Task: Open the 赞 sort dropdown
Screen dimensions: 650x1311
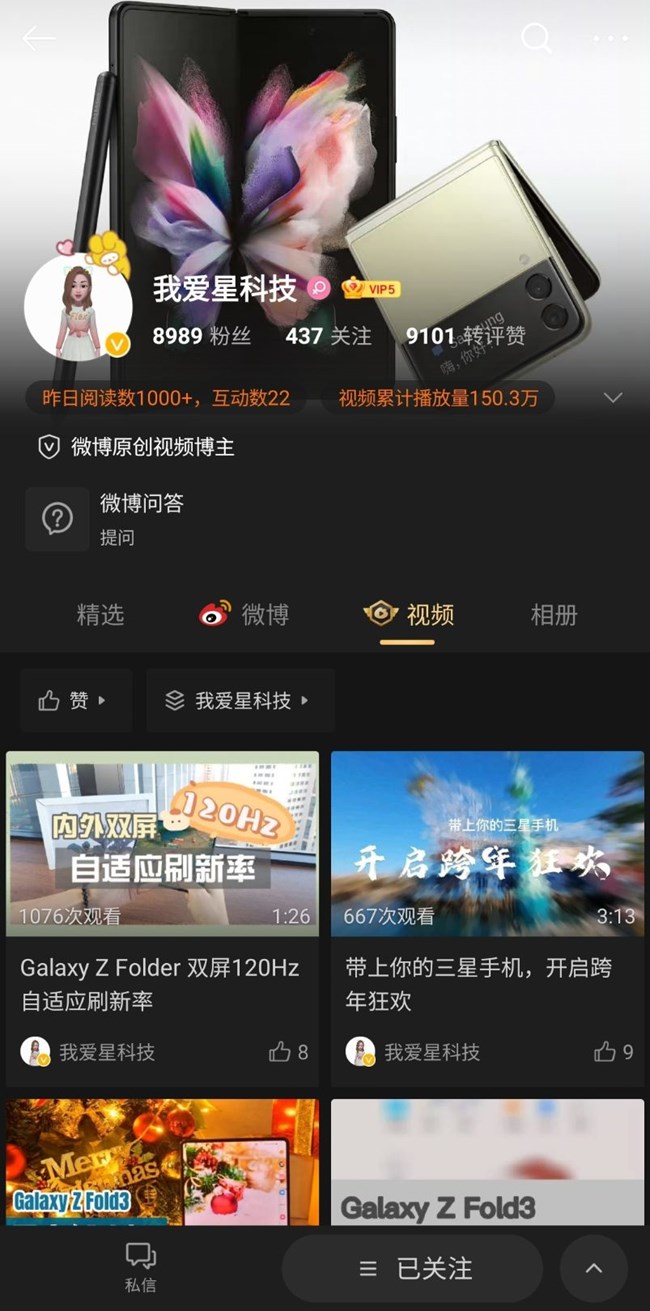Action: click(x=76, y=701)
